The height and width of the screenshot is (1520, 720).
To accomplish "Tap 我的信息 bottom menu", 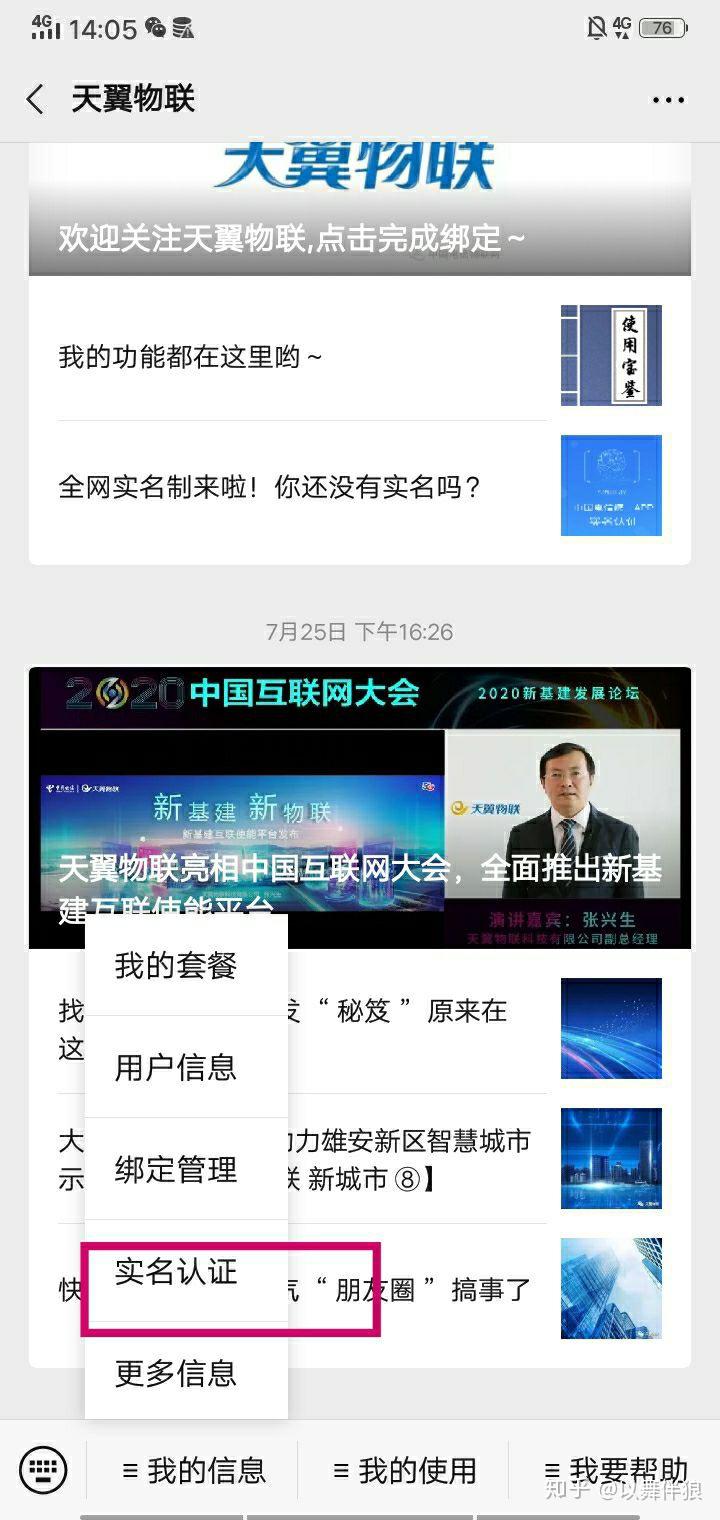I will pos(194,1471).
